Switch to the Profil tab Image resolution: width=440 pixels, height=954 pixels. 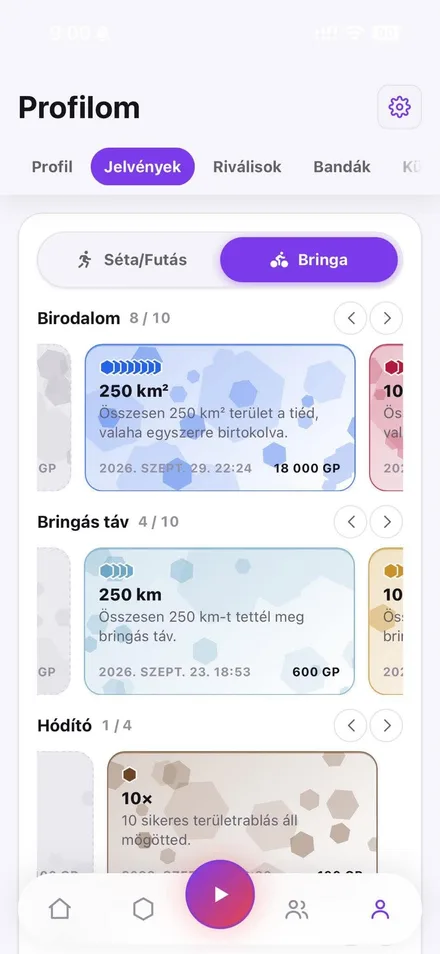pos(52,167)
